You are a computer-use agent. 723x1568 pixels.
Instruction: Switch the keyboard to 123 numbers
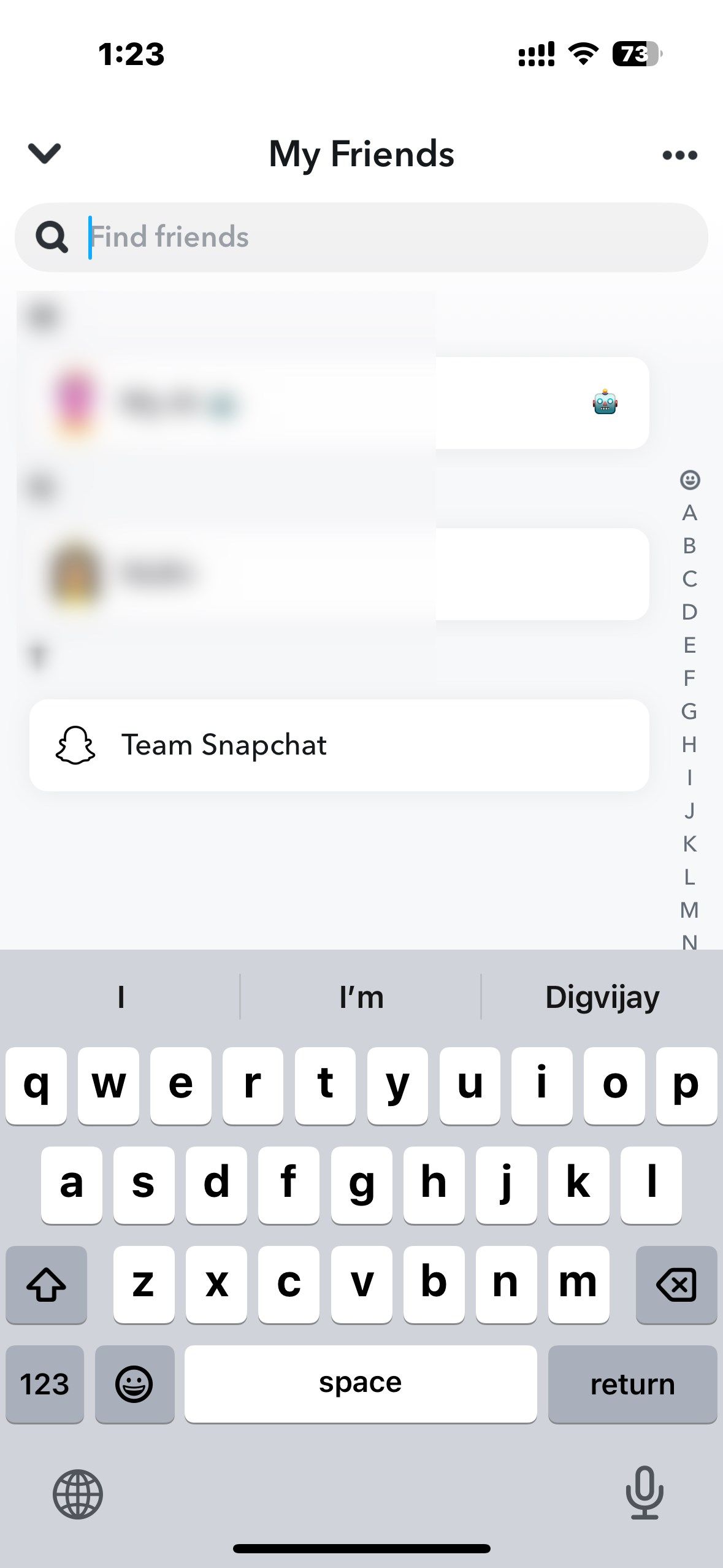[x=44, y=1384]
